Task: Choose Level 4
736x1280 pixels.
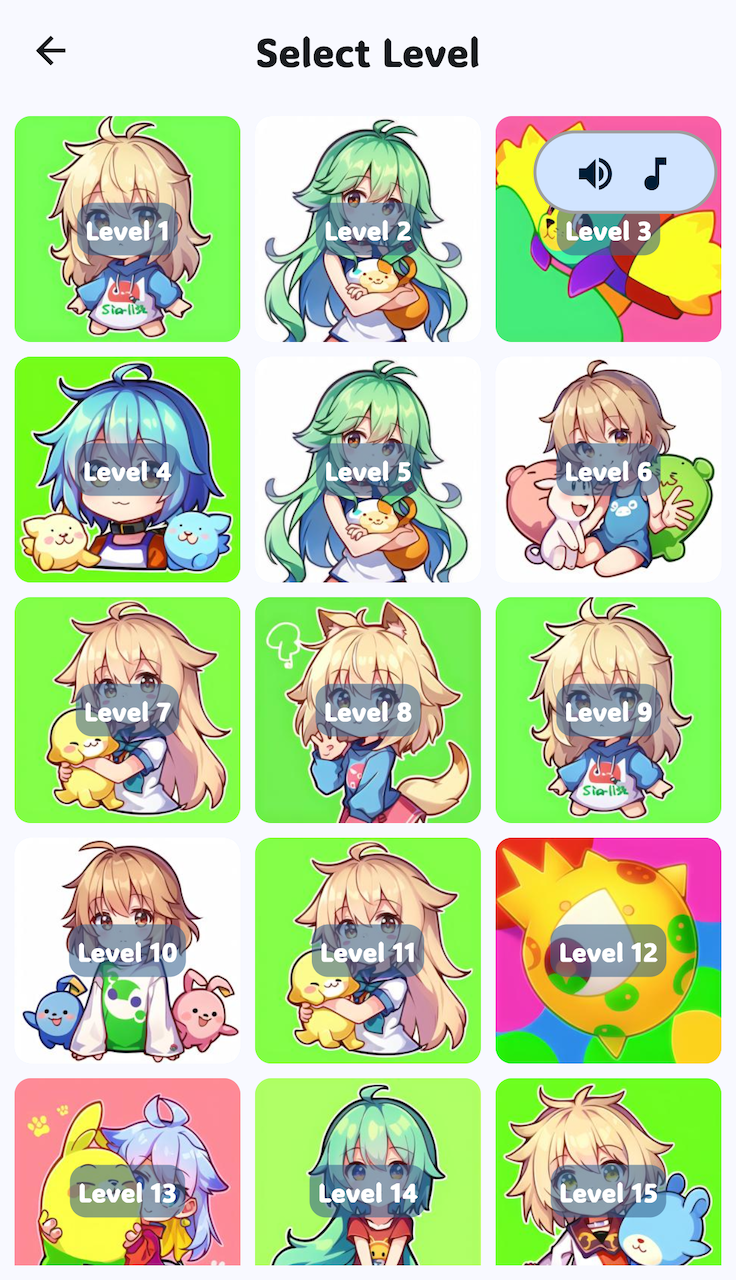Action: click(x=127, y=470)
